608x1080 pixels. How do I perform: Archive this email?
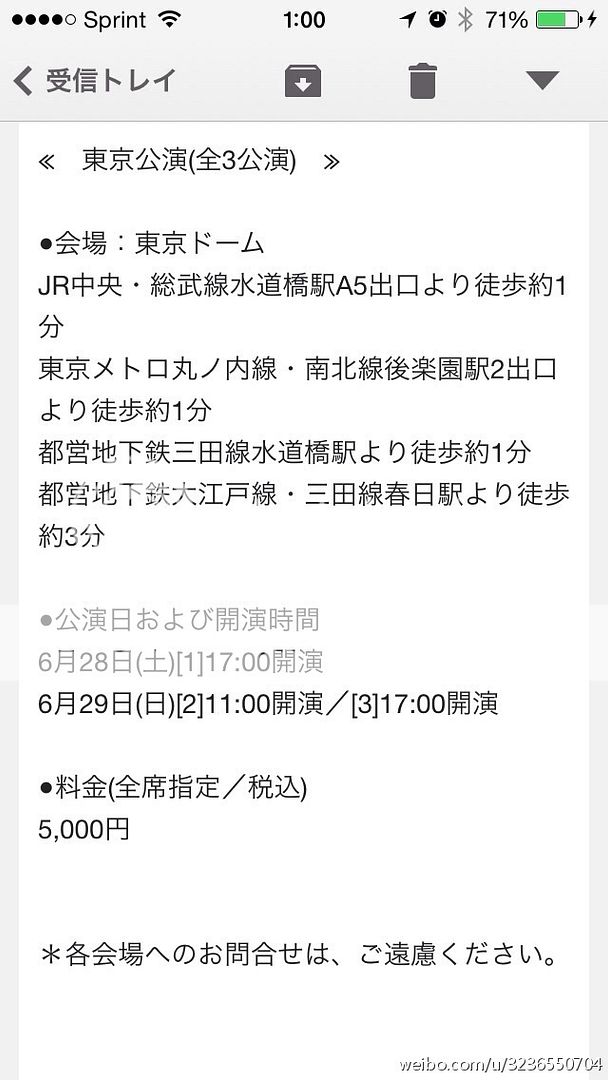pos(303,81)
